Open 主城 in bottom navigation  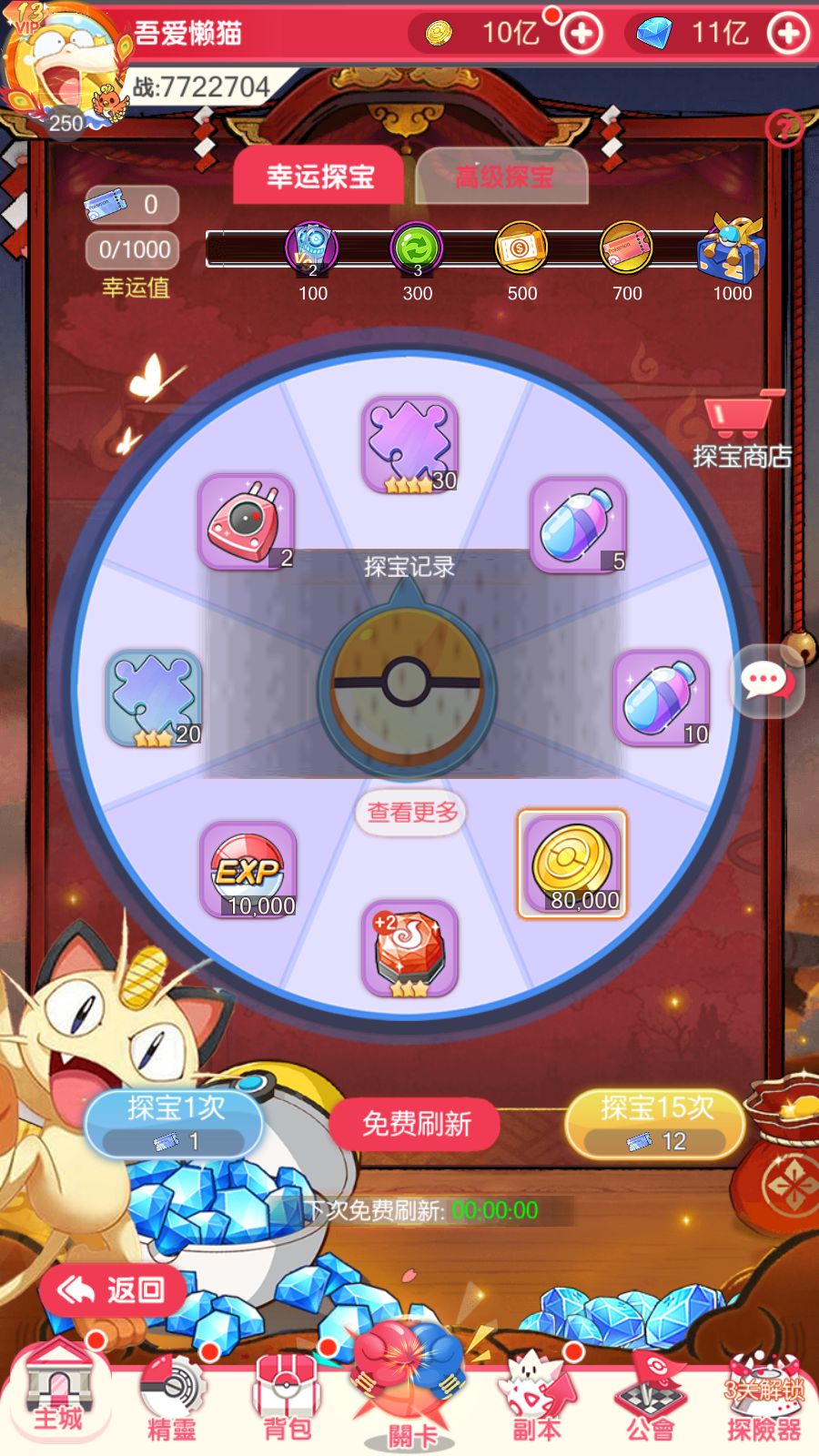(x=58, y=1392)
